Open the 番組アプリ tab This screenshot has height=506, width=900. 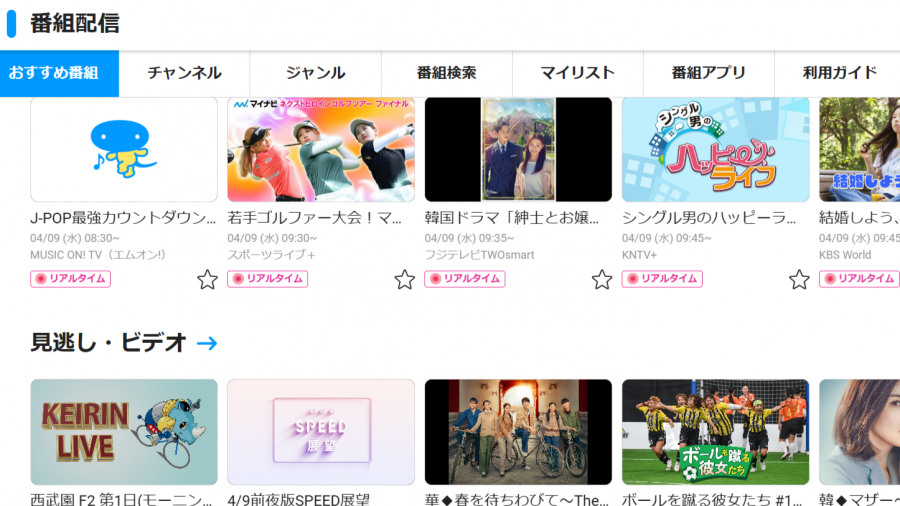coord(708,73)
